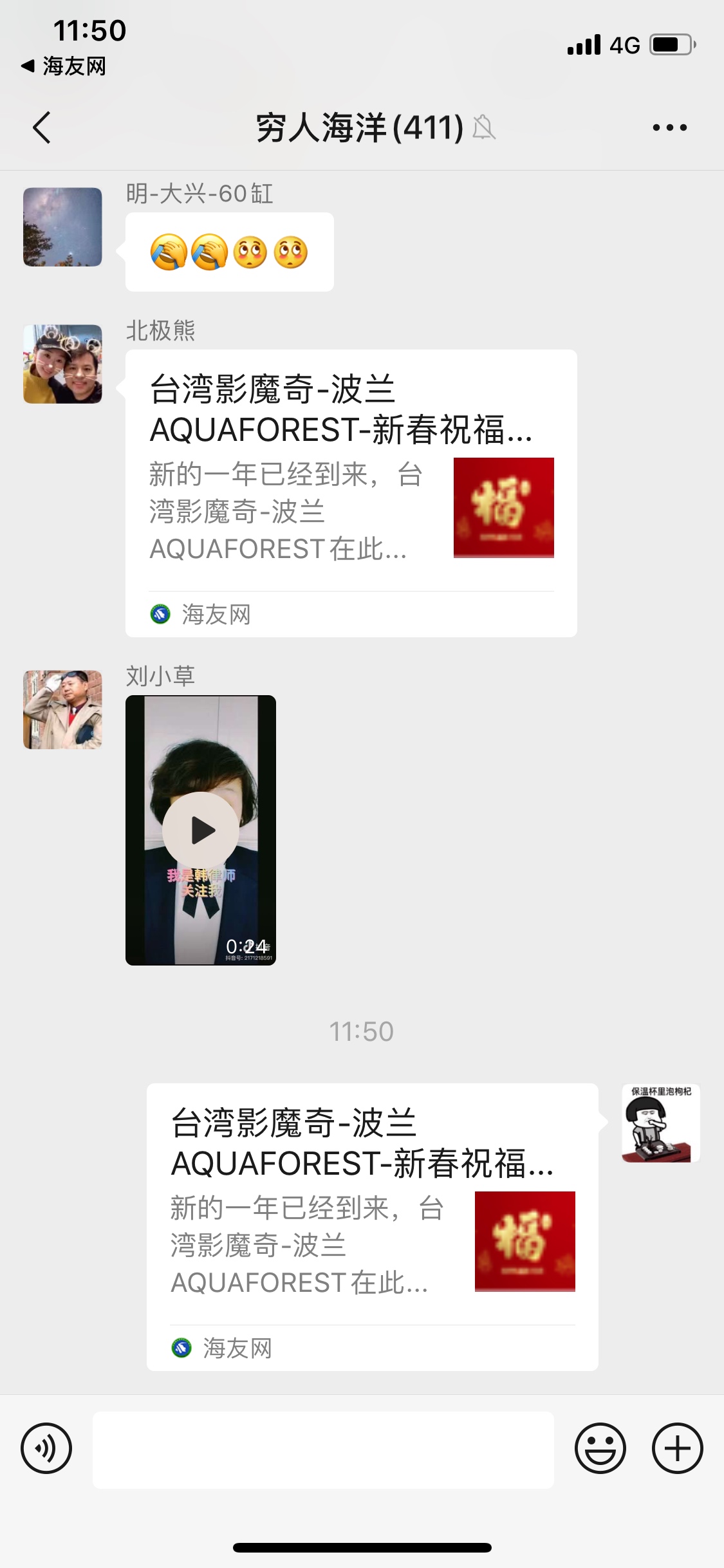The width and height of the screenshot is (724, 1568).
Task: Go back from the 穷人海洋 group chat
Action: (x=42, y=127)
